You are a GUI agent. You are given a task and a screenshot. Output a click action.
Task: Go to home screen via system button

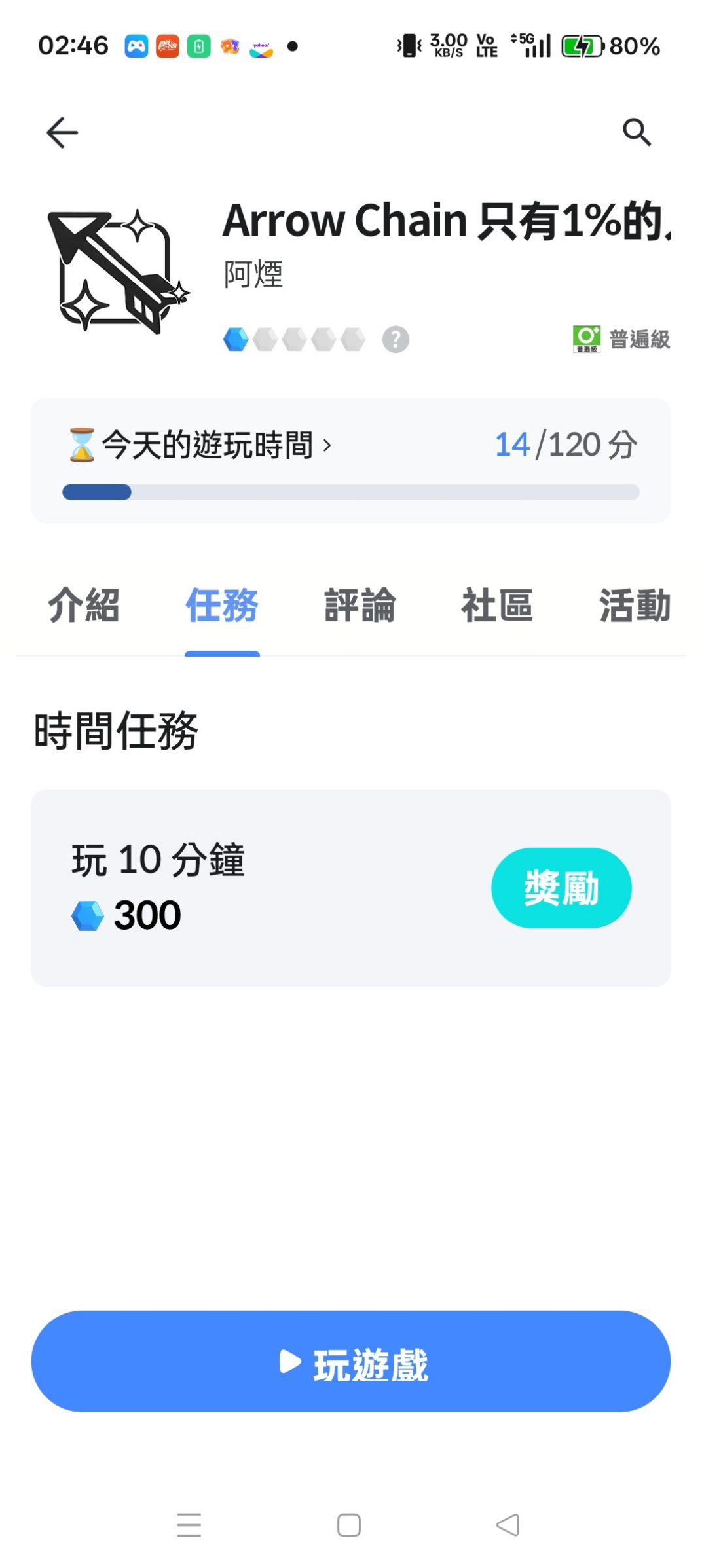349,1525
